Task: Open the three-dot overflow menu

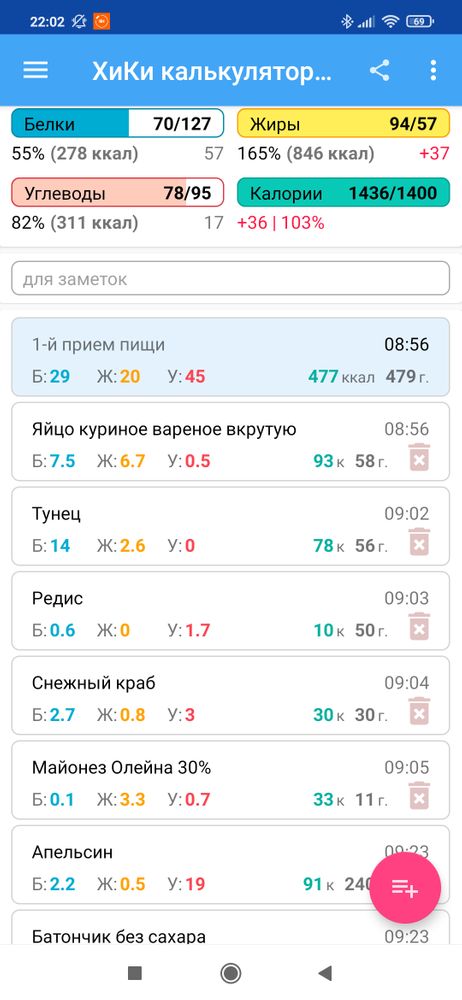Action: (433, 70)
